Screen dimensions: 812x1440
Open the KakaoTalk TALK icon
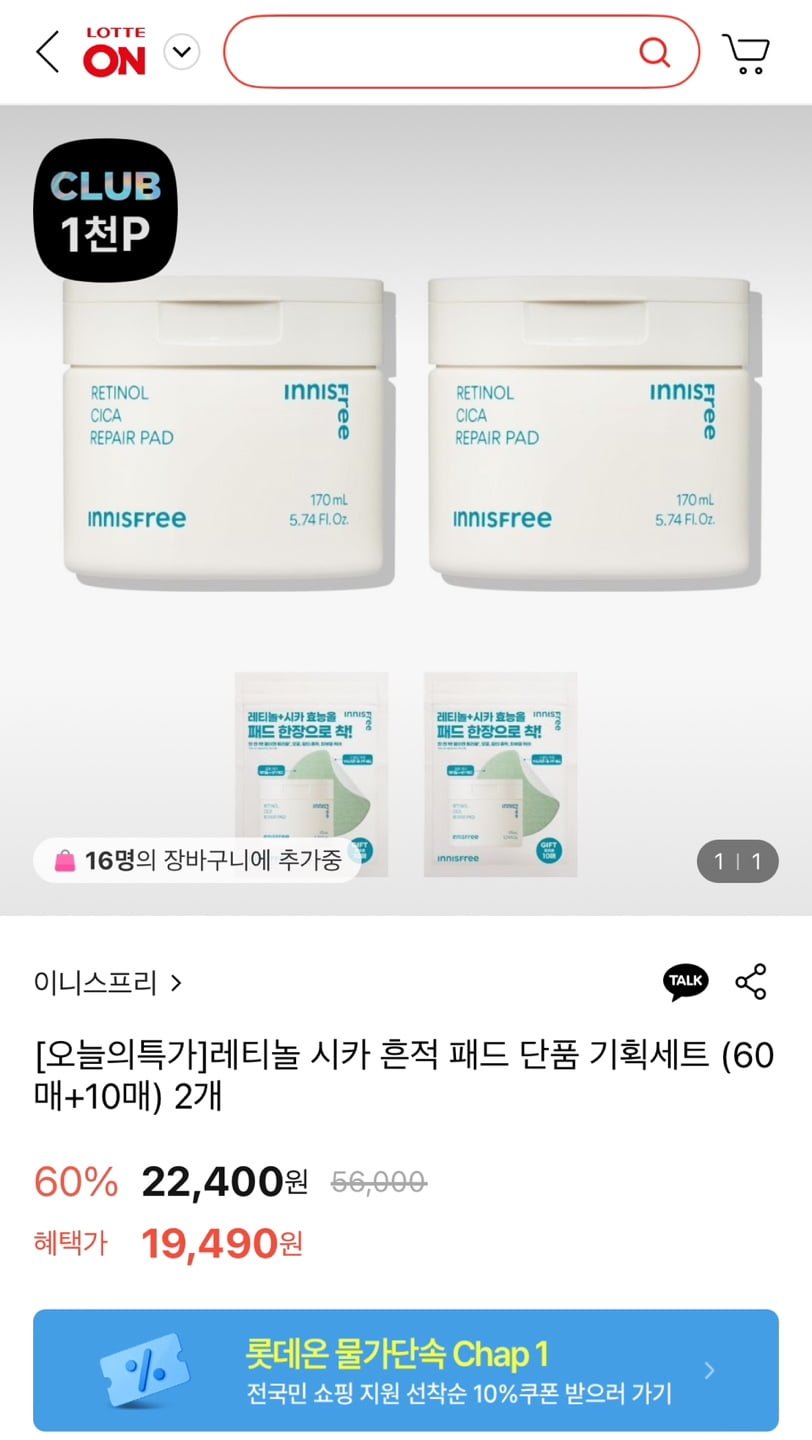point(685,982)
